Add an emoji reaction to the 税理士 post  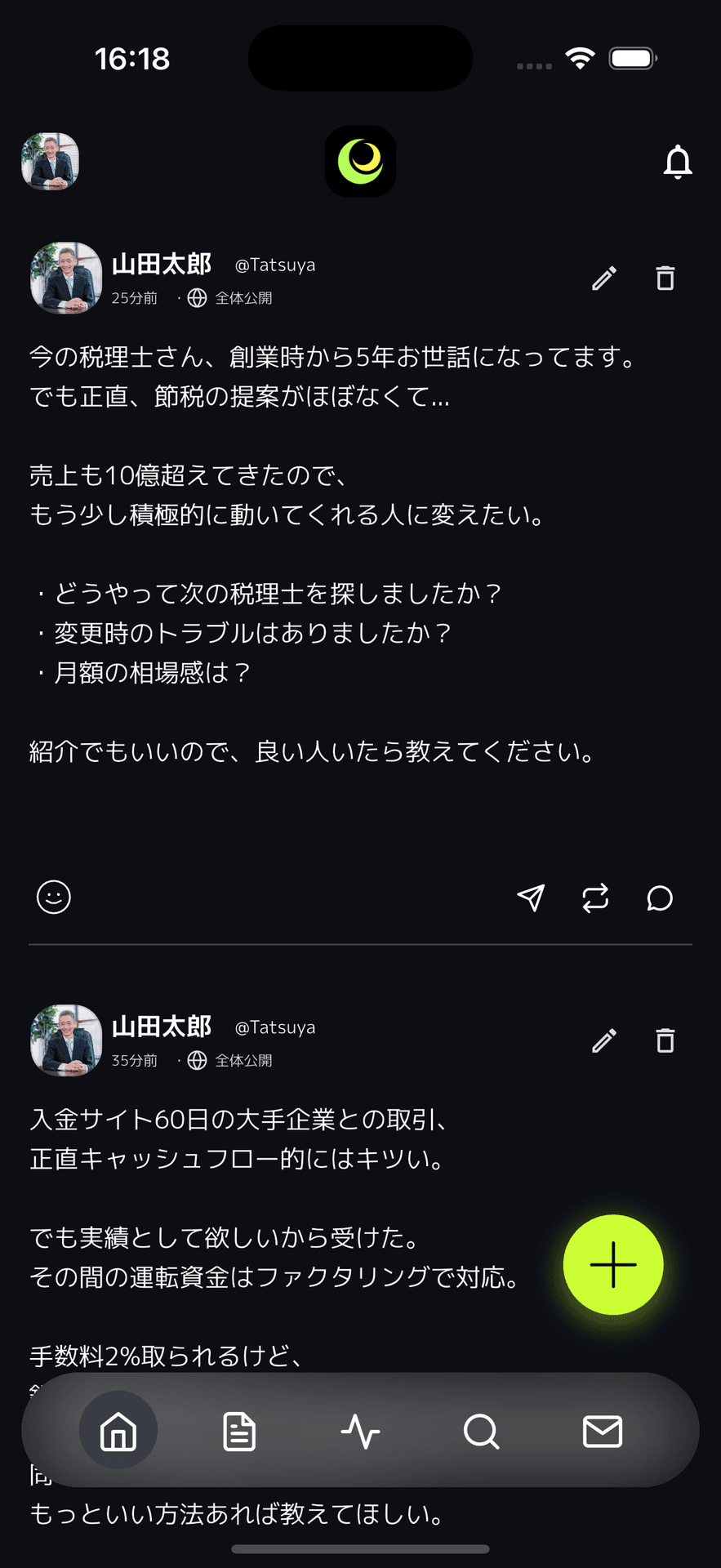pyautogui.click(x=54, y=897)
